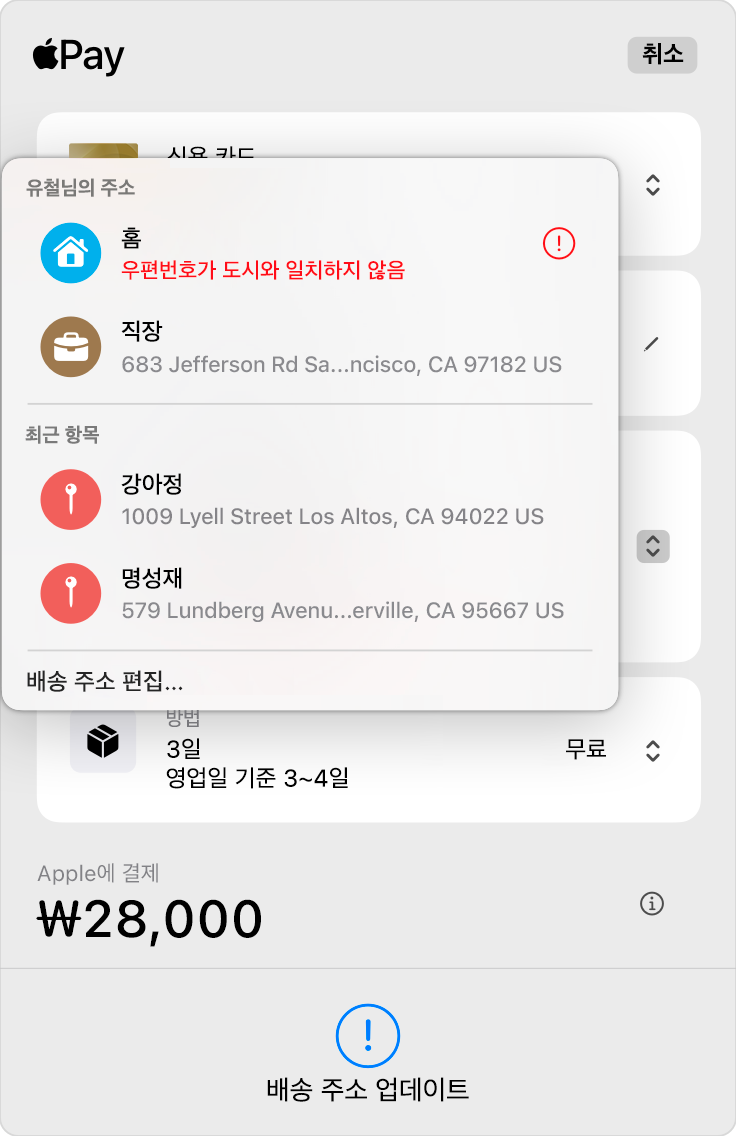This screenshot has width=736, height=1136.
Task: Click the red warning icon beside 홈 address
Action: tap(558, 243)
